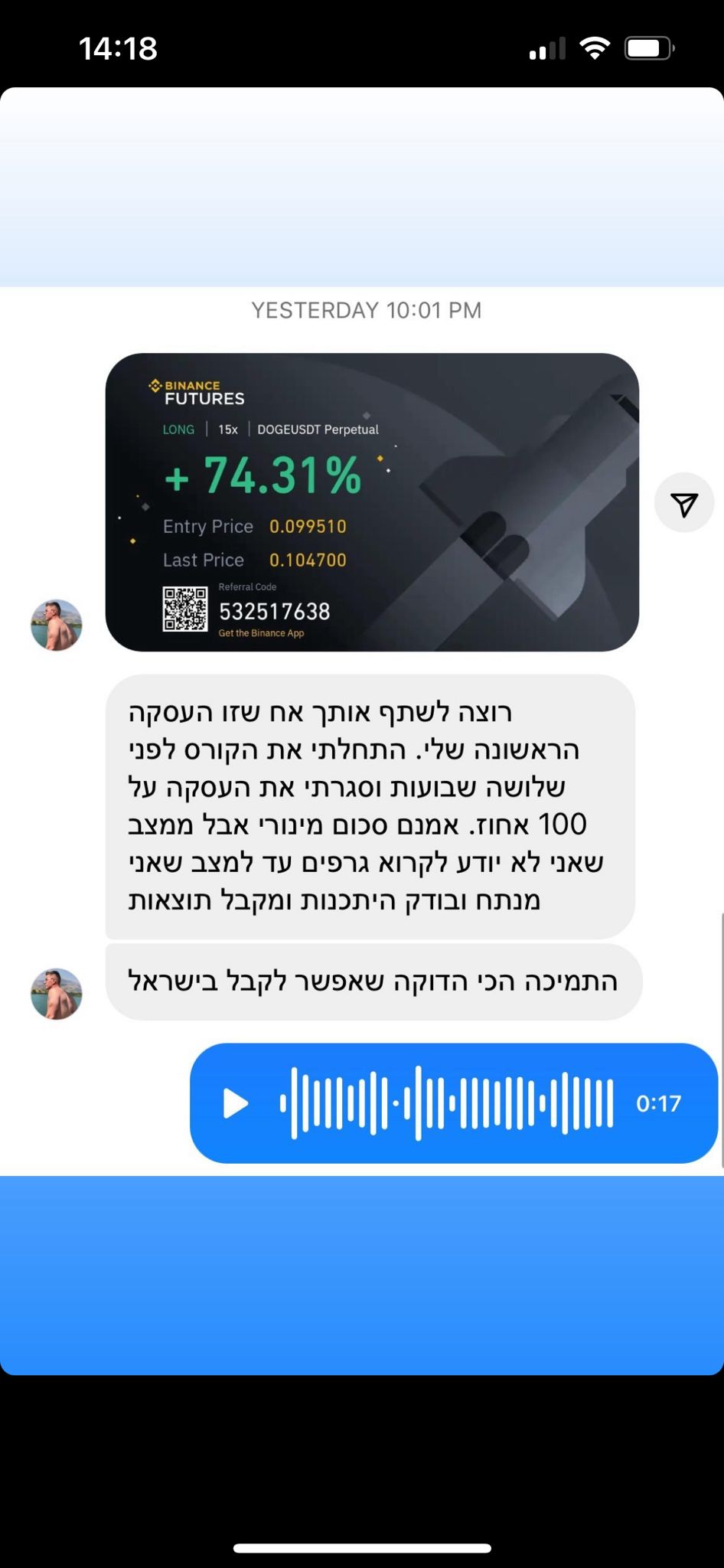Open the sender's profile photo beside the Binance image

click(56, 625)
